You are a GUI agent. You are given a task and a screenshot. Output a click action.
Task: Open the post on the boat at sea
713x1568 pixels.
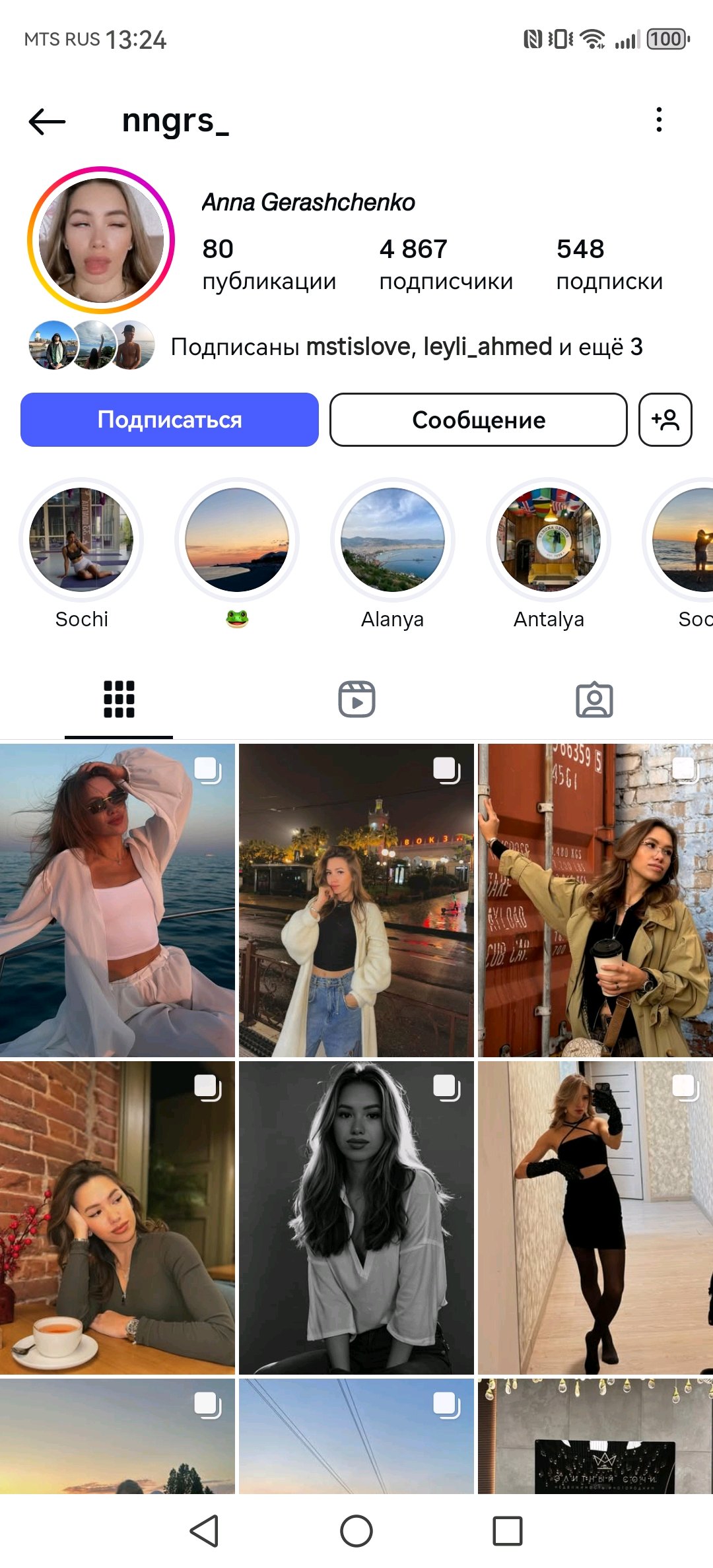click(x=118, y=900)
